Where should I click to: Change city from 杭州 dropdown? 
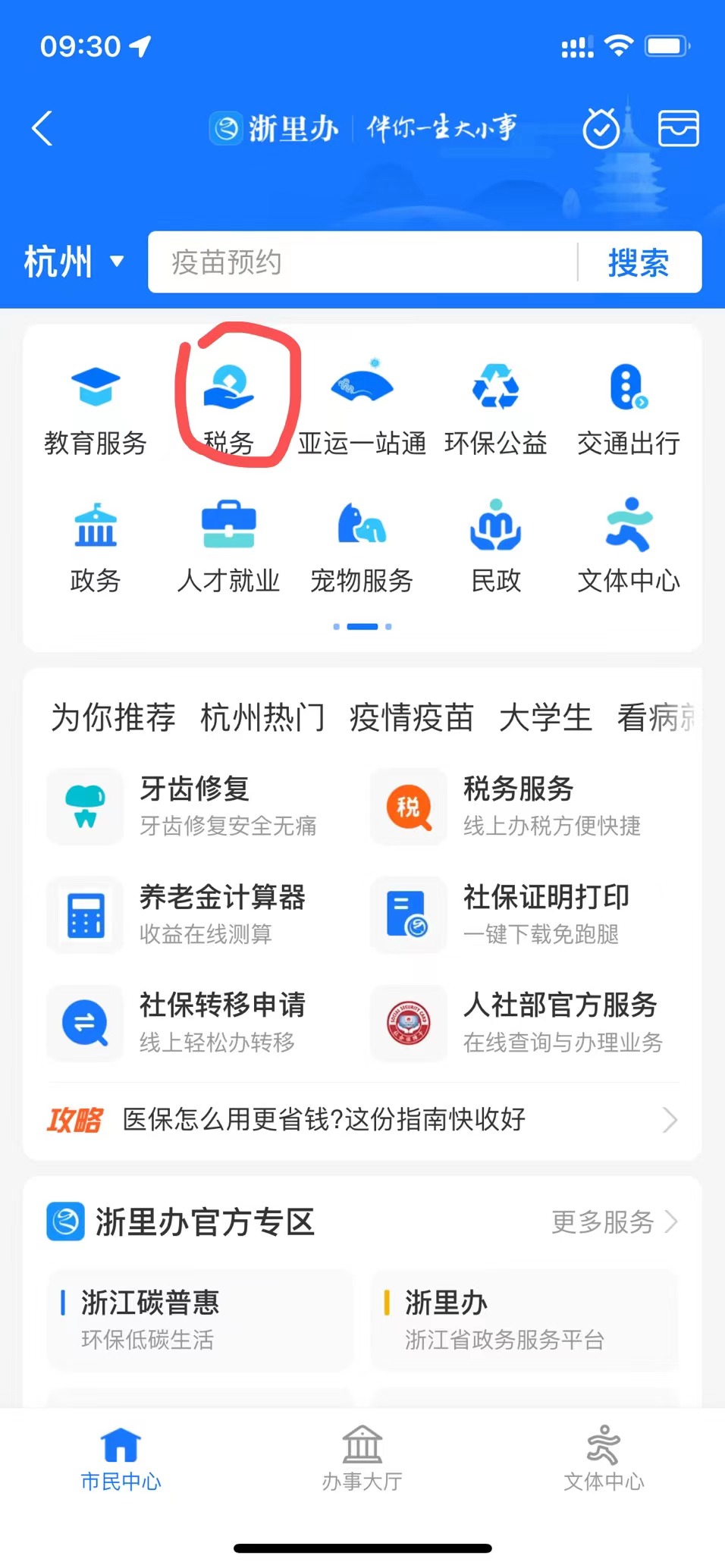pyautogui.click(x=74, y=262)
